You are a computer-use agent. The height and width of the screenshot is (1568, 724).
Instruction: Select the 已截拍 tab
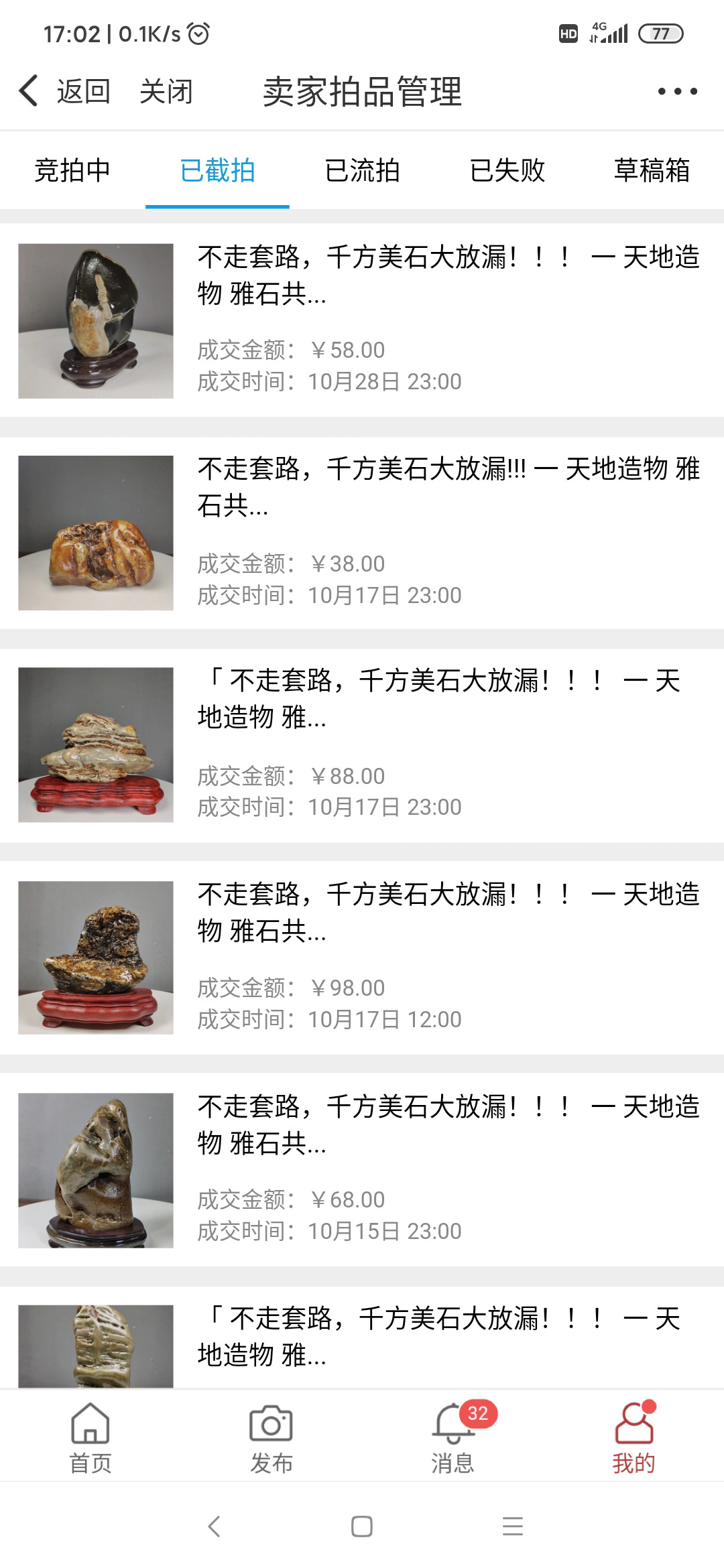tap(217, 170)
